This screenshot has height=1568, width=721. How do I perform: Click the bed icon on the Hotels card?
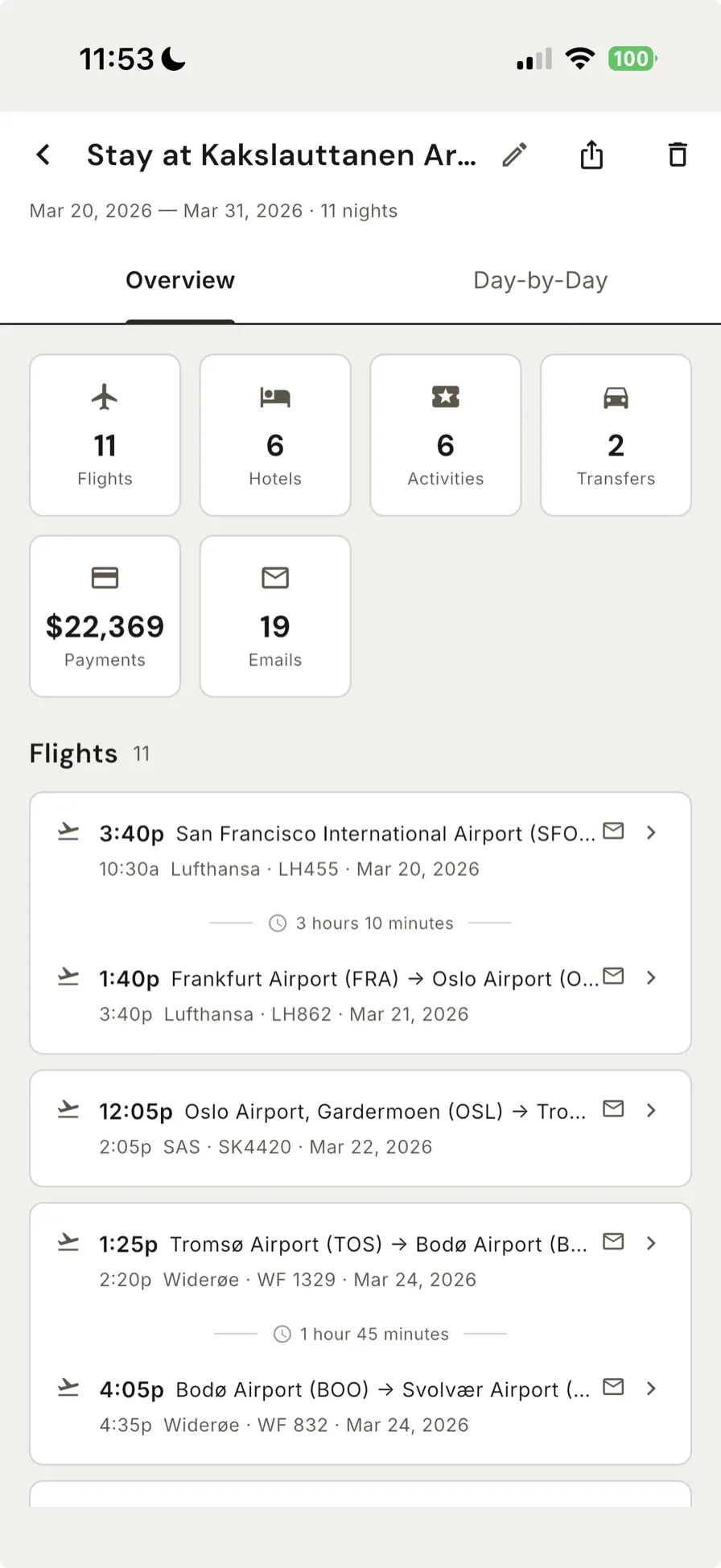275,396
